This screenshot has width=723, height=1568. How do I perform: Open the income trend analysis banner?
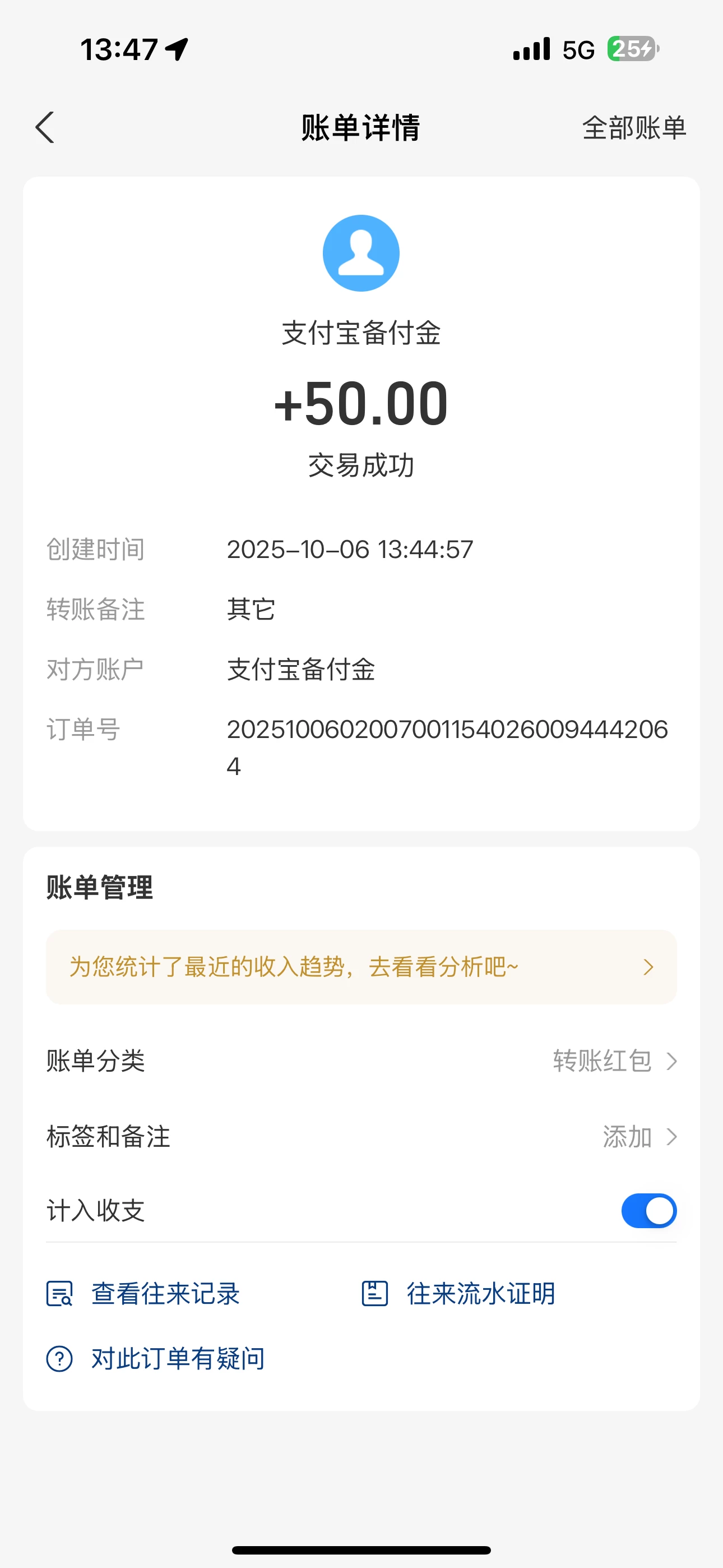tap(361, 967)
